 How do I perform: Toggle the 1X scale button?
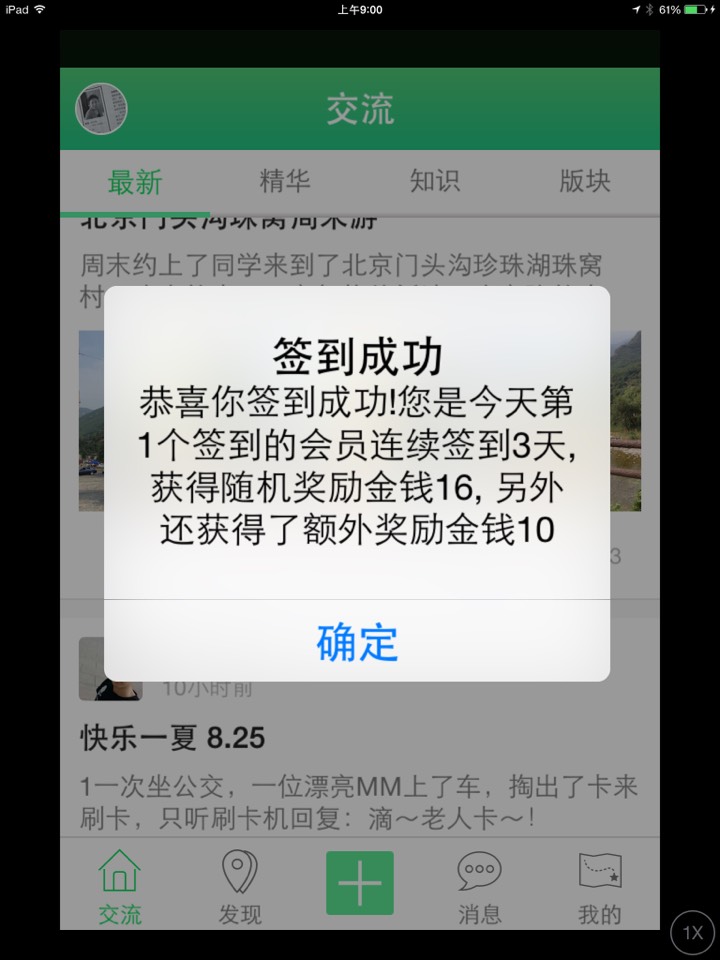point(693,933)
